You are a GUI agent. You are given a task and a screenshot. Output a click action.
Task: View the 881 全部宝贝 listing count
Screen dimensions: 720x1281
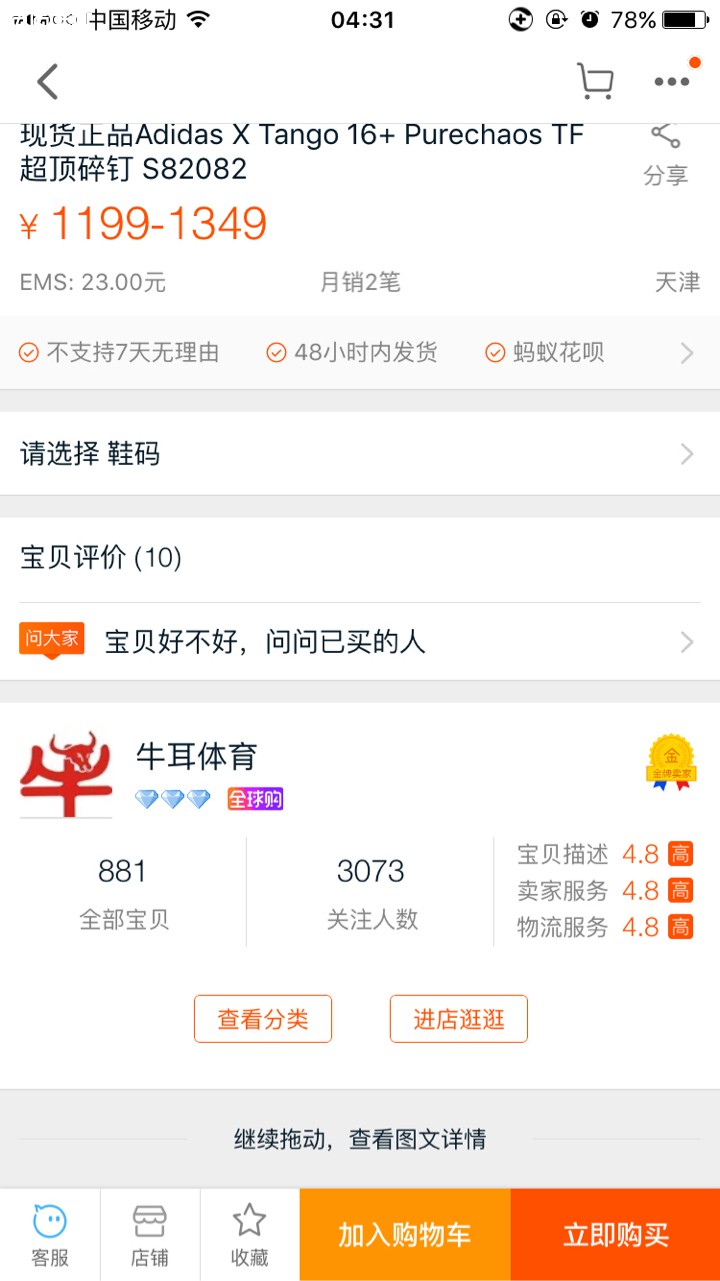click(x=122, y=889)
